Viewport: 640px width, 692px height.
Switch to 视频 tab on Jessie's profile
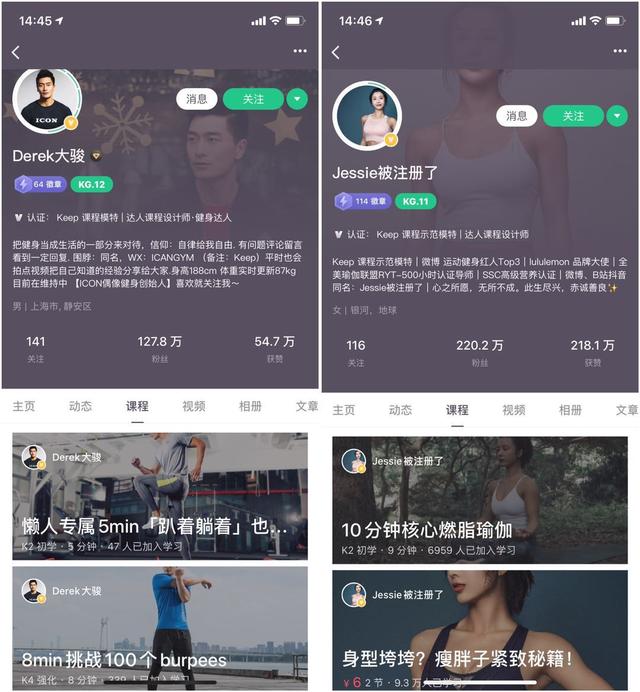click(x=514, y=410)
